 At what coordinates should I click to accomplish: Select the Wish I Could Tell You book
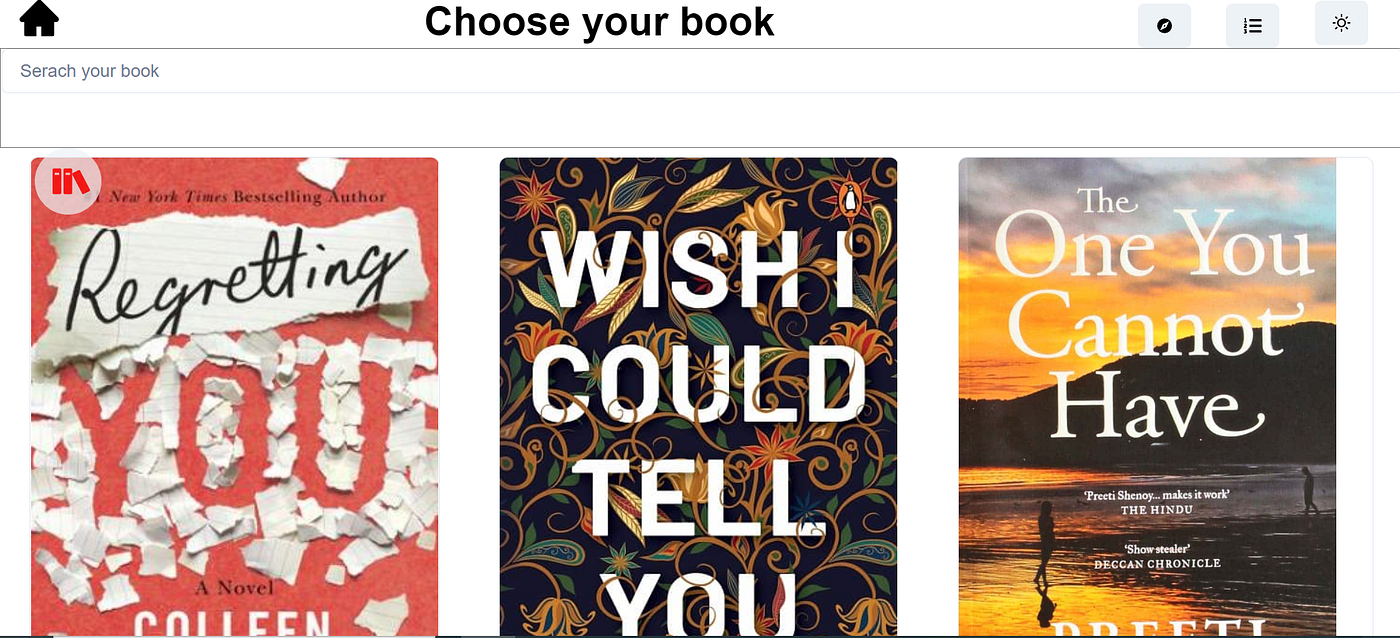[x=698, y=400]
